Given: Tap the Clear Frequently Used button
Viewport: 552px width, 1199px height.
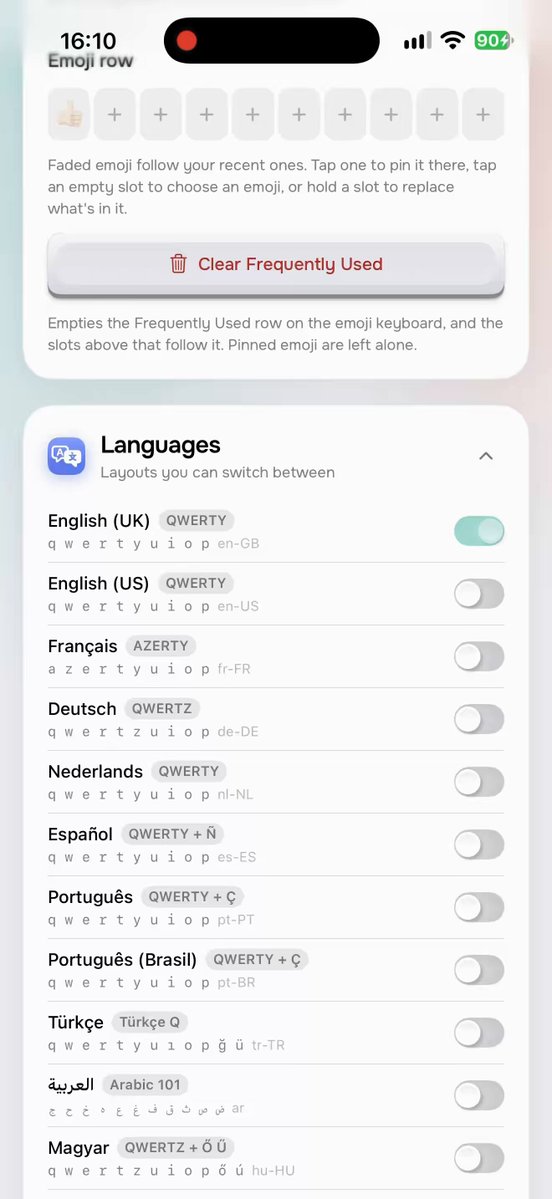Looking at the screenshot, I should point(276,265).
